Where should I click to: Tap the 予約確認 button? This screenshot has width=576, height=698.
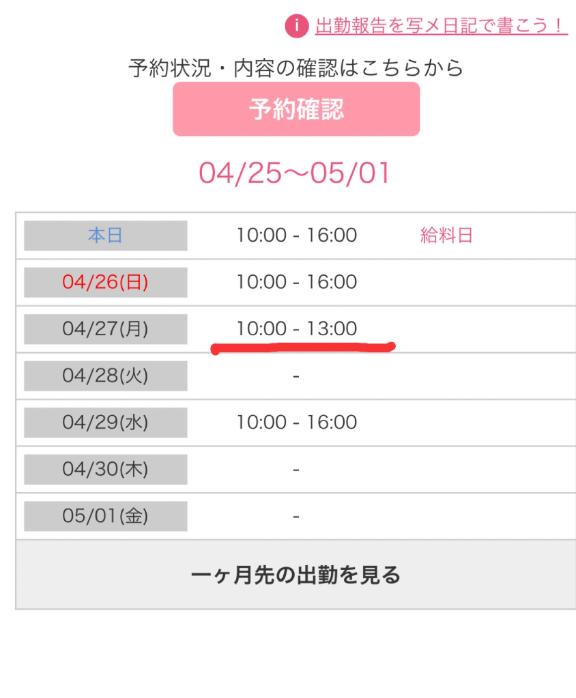(x=296, y=109)
